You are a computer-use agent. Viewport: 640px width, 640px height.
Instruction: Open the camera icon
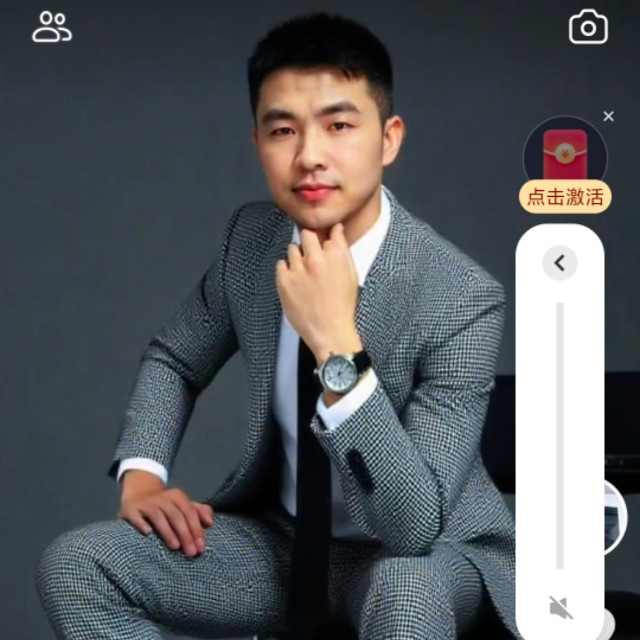pyautogui.click(x=588, y=27)
